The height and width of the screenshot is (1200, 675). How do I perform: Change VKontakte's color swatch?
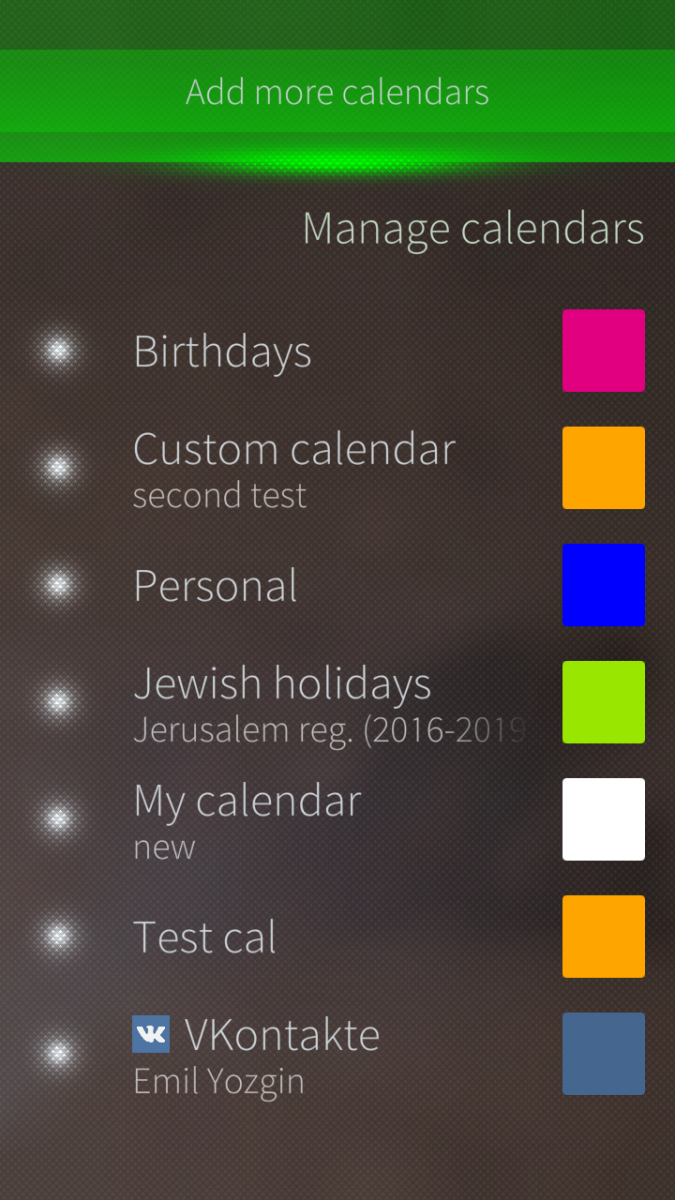(x=603, y=1053)
